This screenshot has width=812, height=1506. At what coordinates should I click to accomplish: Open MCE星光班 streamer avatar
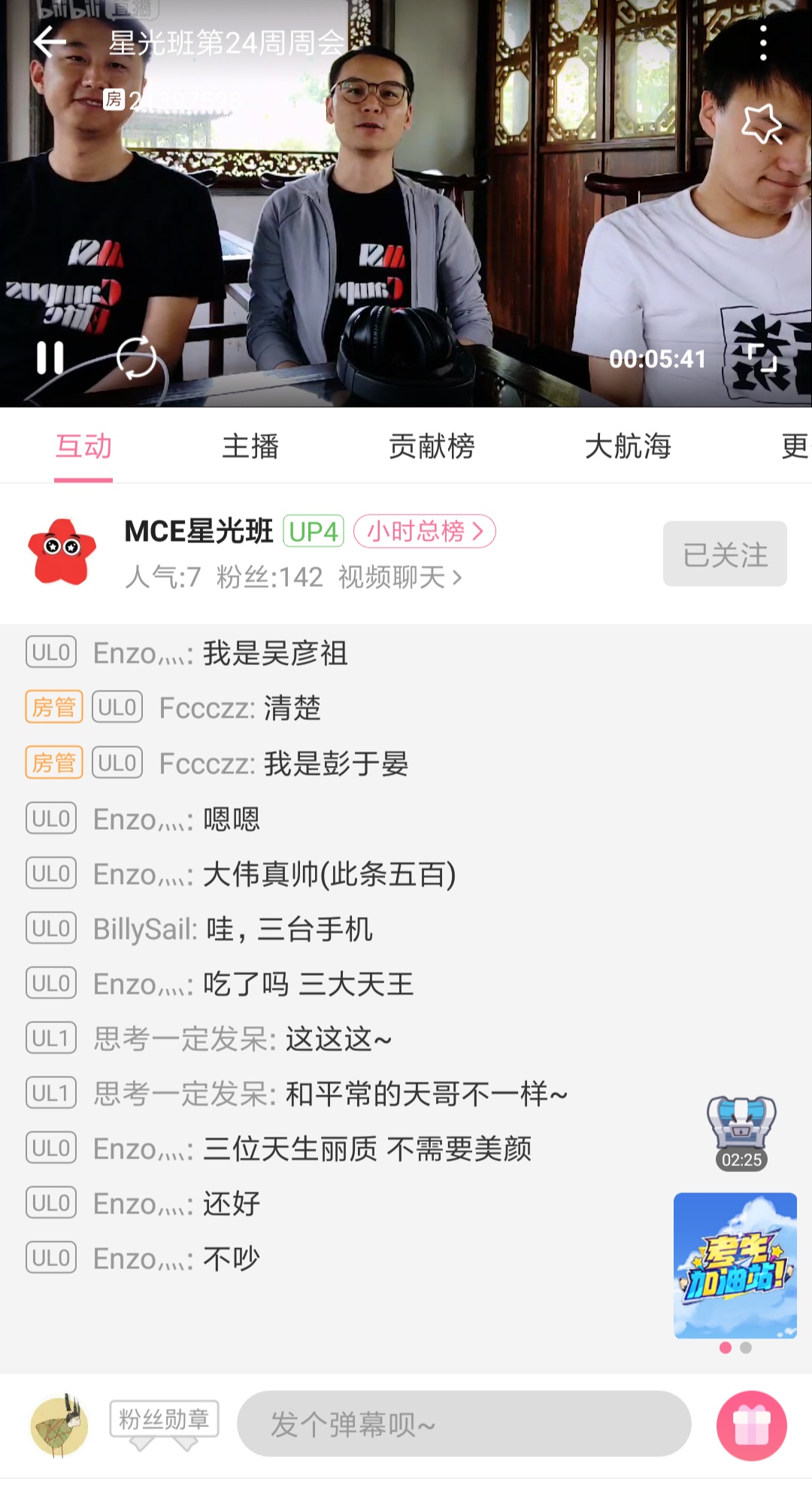pyautogui.click(x=62, y=553)
